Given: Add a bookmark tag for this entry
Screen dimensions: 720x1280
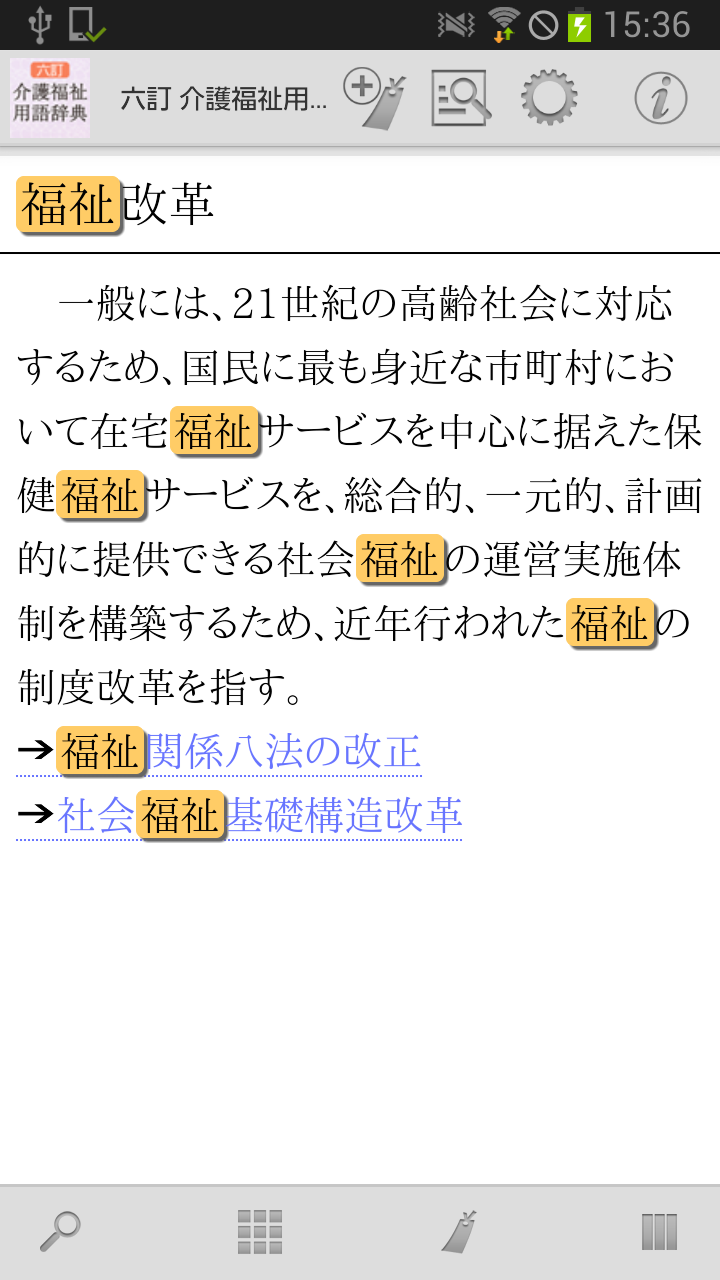Looking at the screenshot, I should pyautogui.click(x=375, y=98).
